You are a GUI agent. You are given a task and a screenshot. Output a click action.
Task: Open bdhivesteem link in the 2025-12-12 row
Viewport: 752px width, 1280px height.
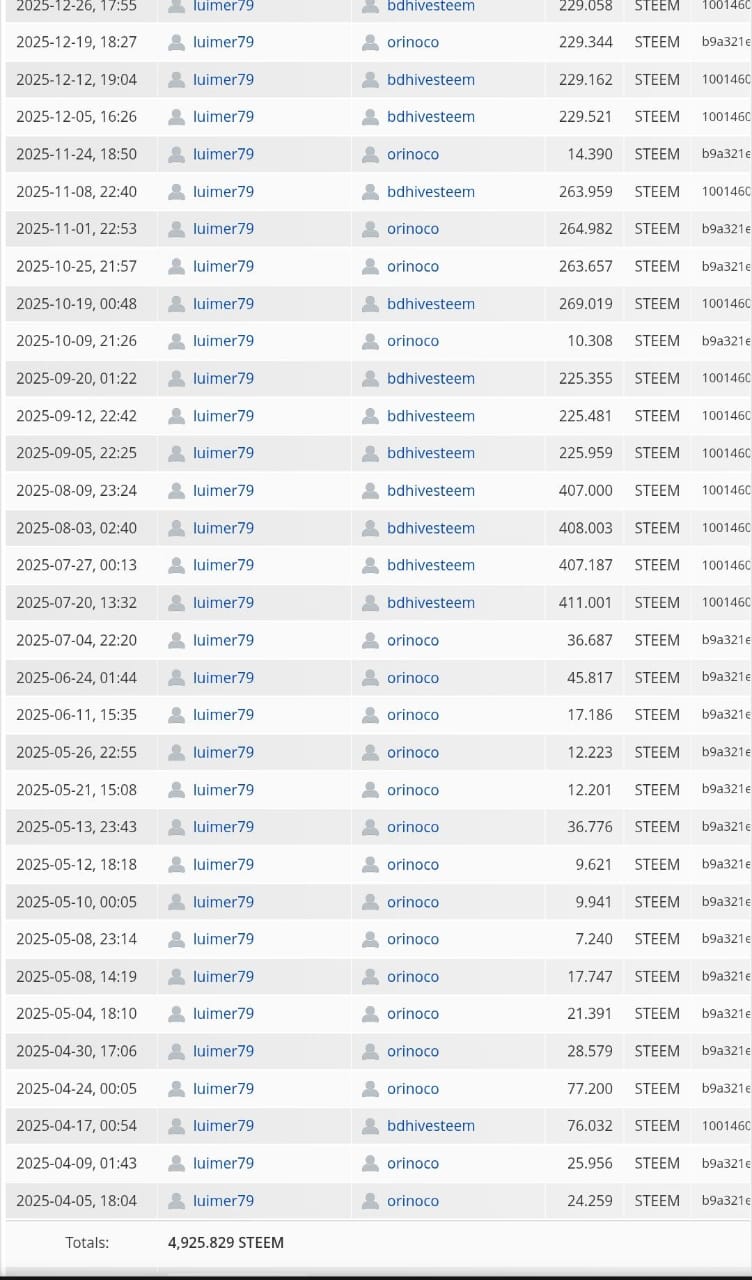pos(430,79)
